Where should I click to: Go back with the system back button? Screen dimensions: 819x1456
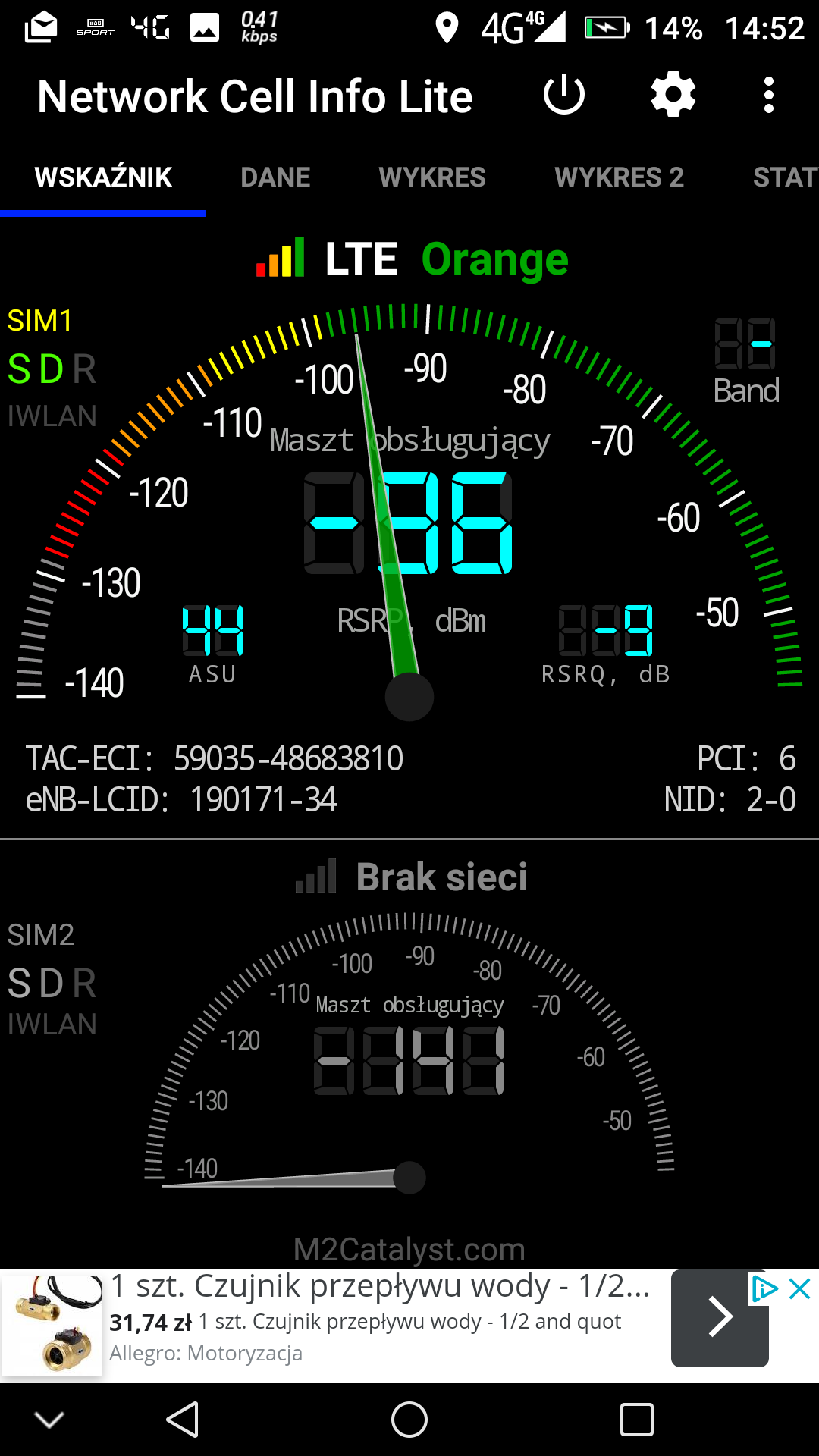pyautogui.click(x=183, y=1420)
